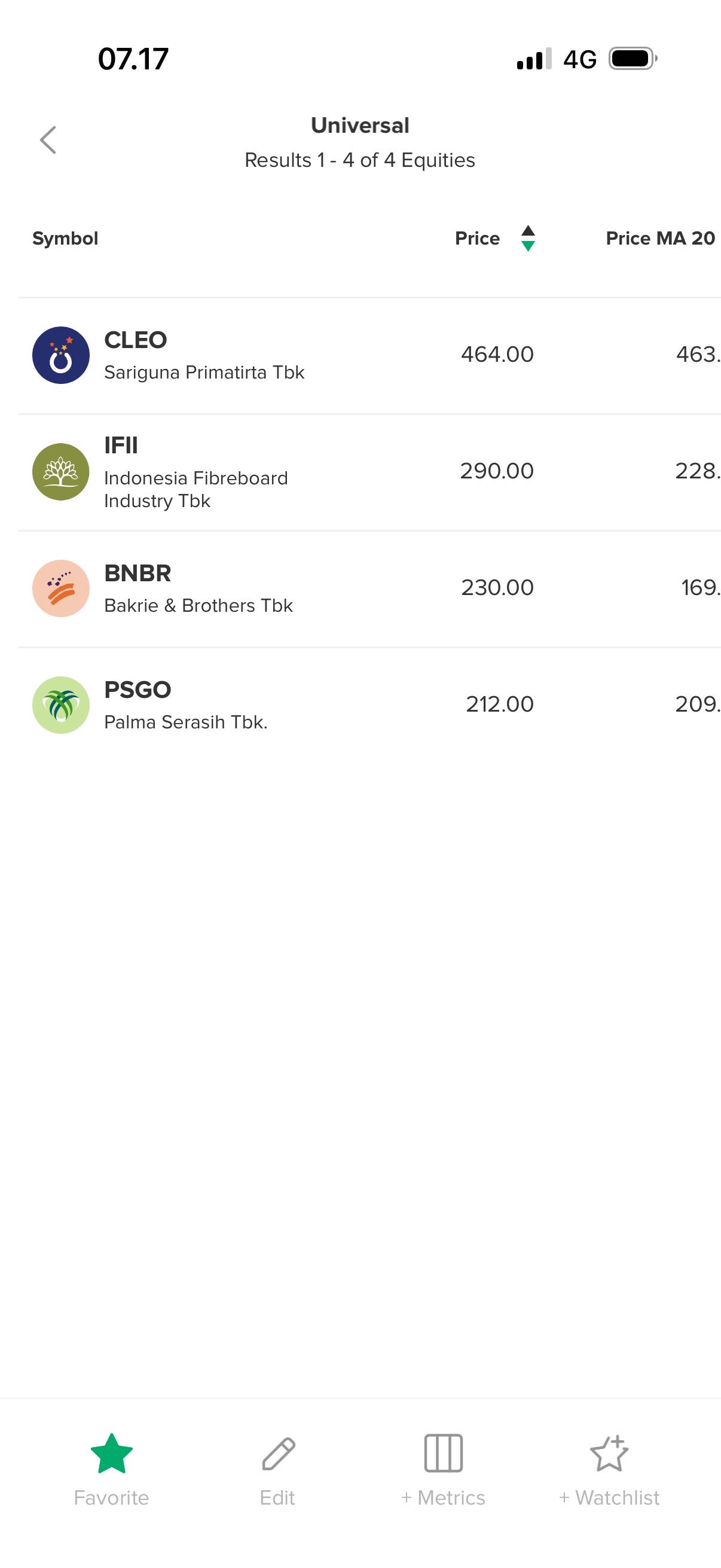This screenshot has width=721, height=1568.
Task: Go back using the arrow icon
Action: point(48,140)
